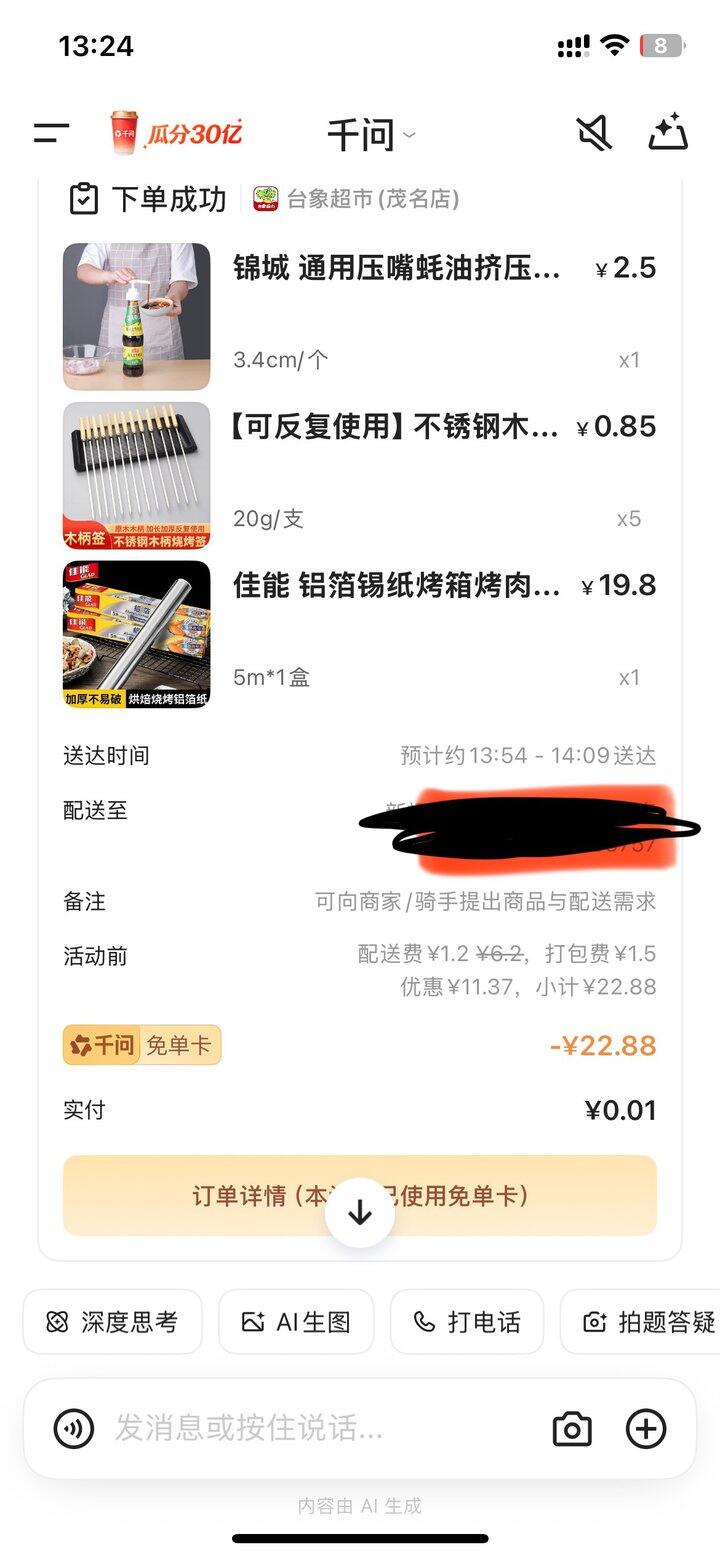
Task: Toggle 深度思考 deep thinking mode
Action: [x=112, y=1321]
